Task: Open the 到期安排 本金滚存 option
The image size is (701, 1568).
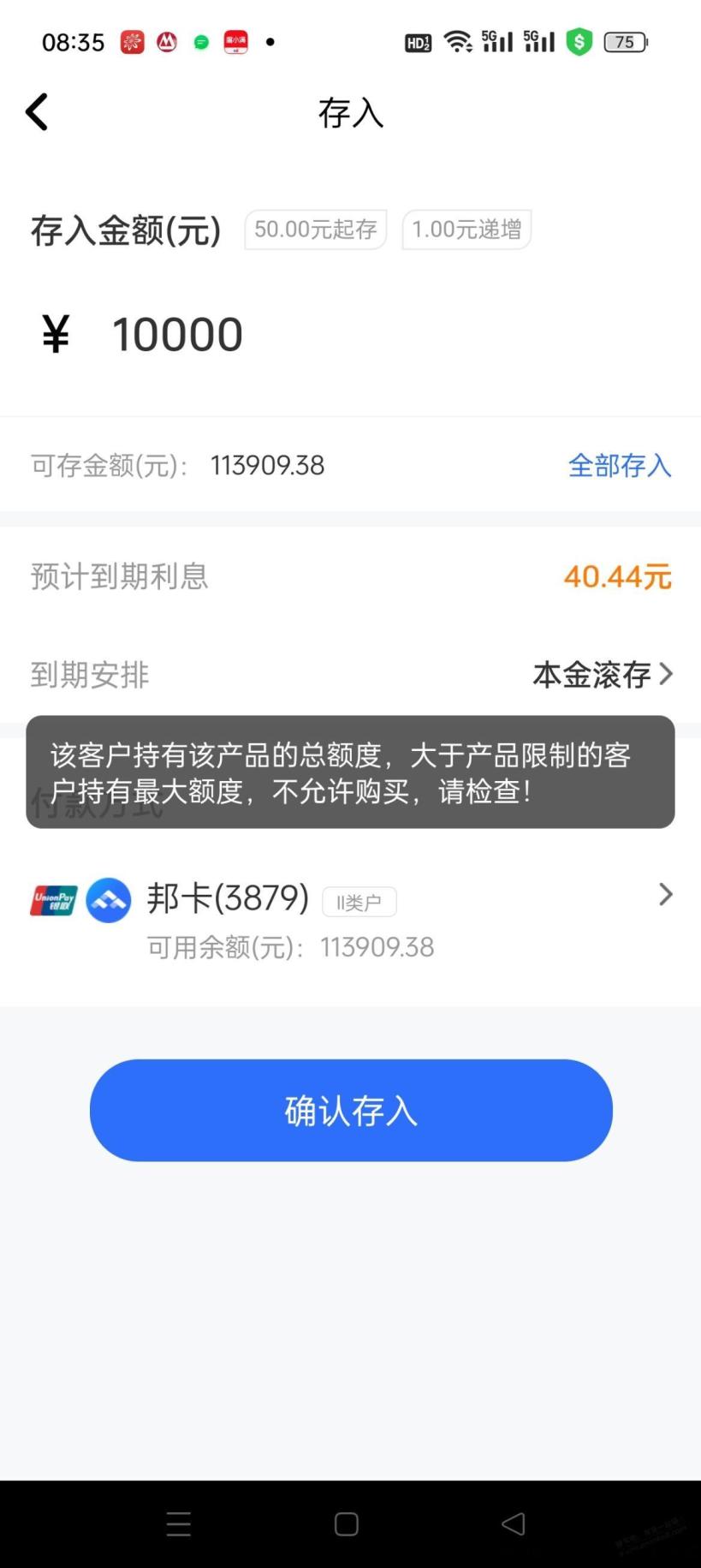Action: 350,675
